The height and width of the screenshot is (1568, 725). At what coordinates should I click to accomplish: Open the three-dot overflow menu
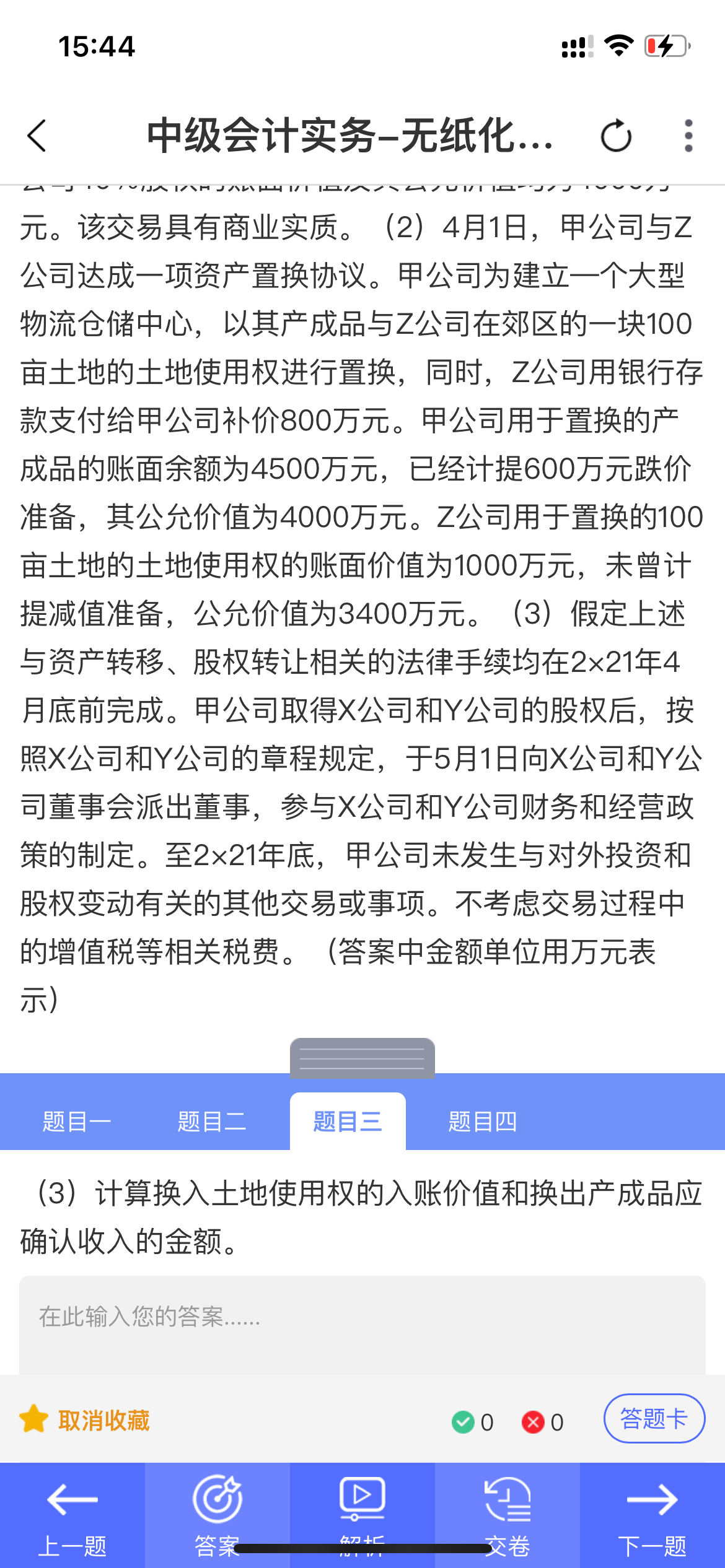pyautogui.click(x=688, y=136)
